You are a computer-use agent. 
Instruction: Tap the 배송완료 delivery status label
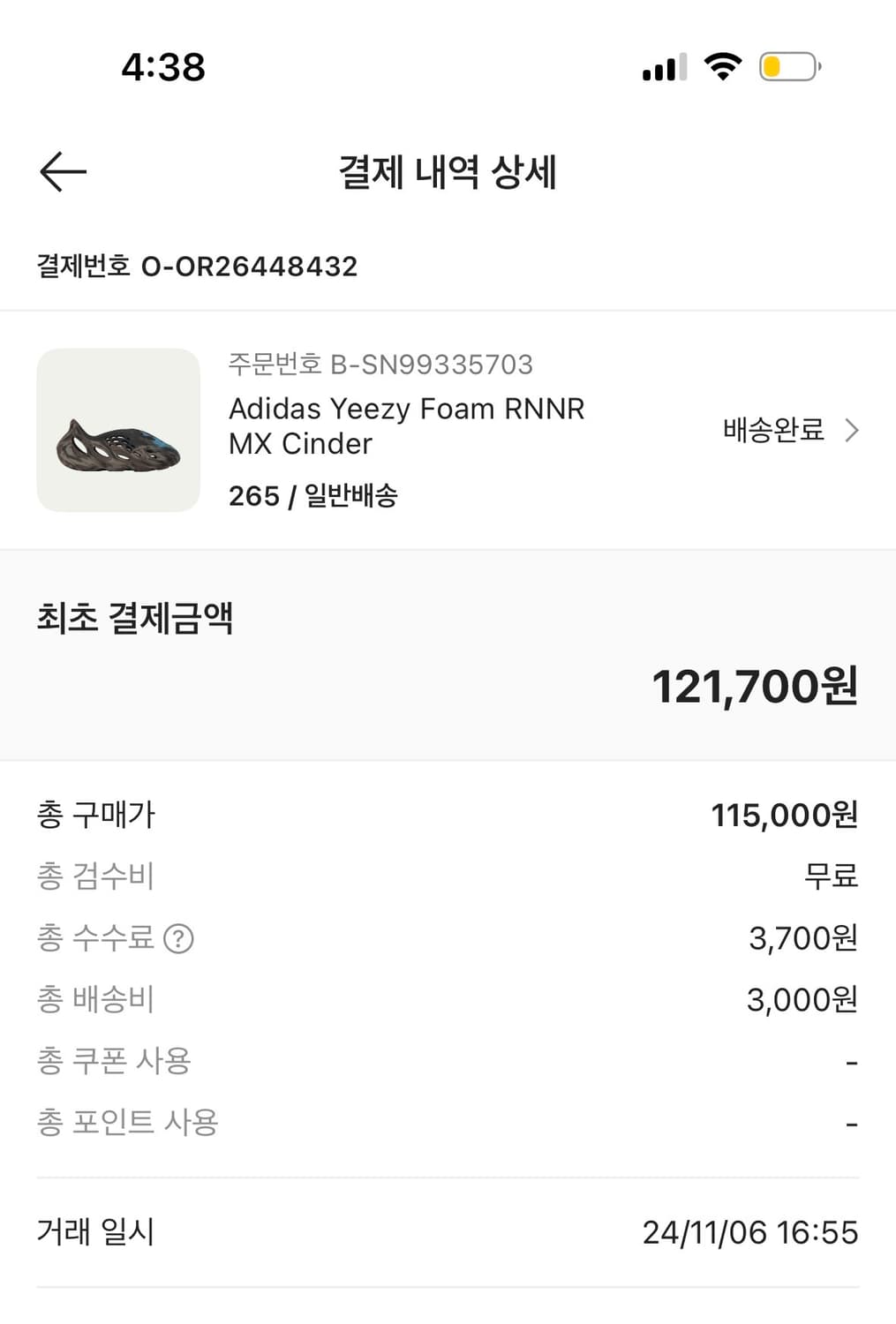click(x=772, y=430)
